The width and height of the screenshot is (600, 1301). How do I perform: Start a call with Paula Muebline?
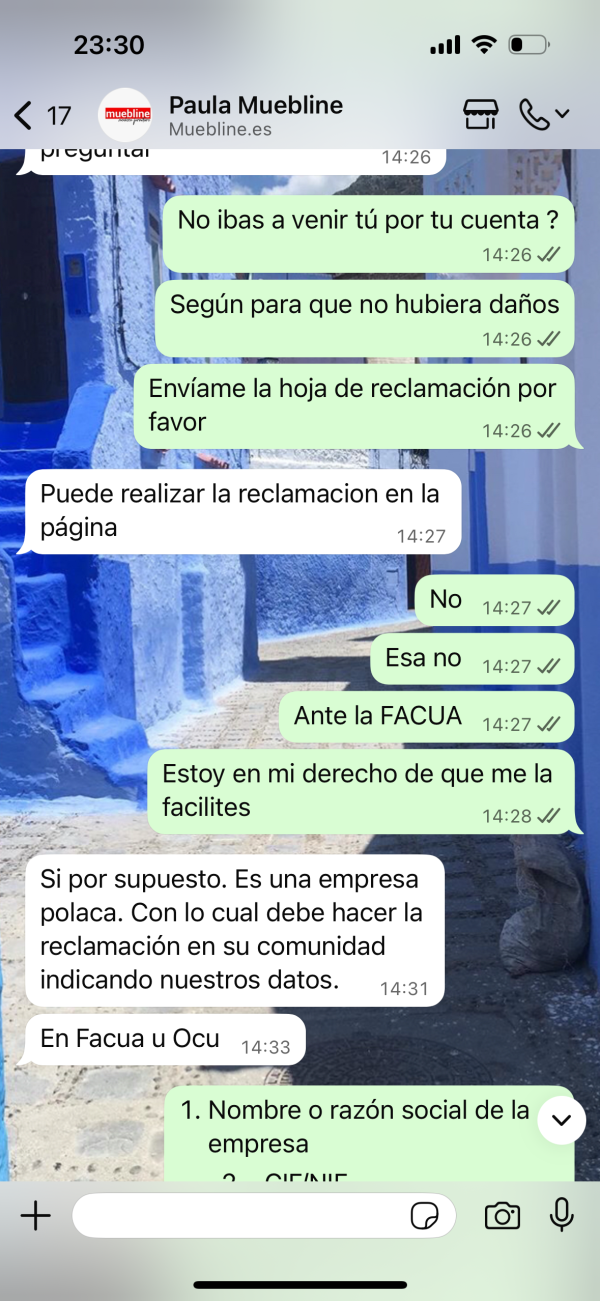(x=535, y=114)
